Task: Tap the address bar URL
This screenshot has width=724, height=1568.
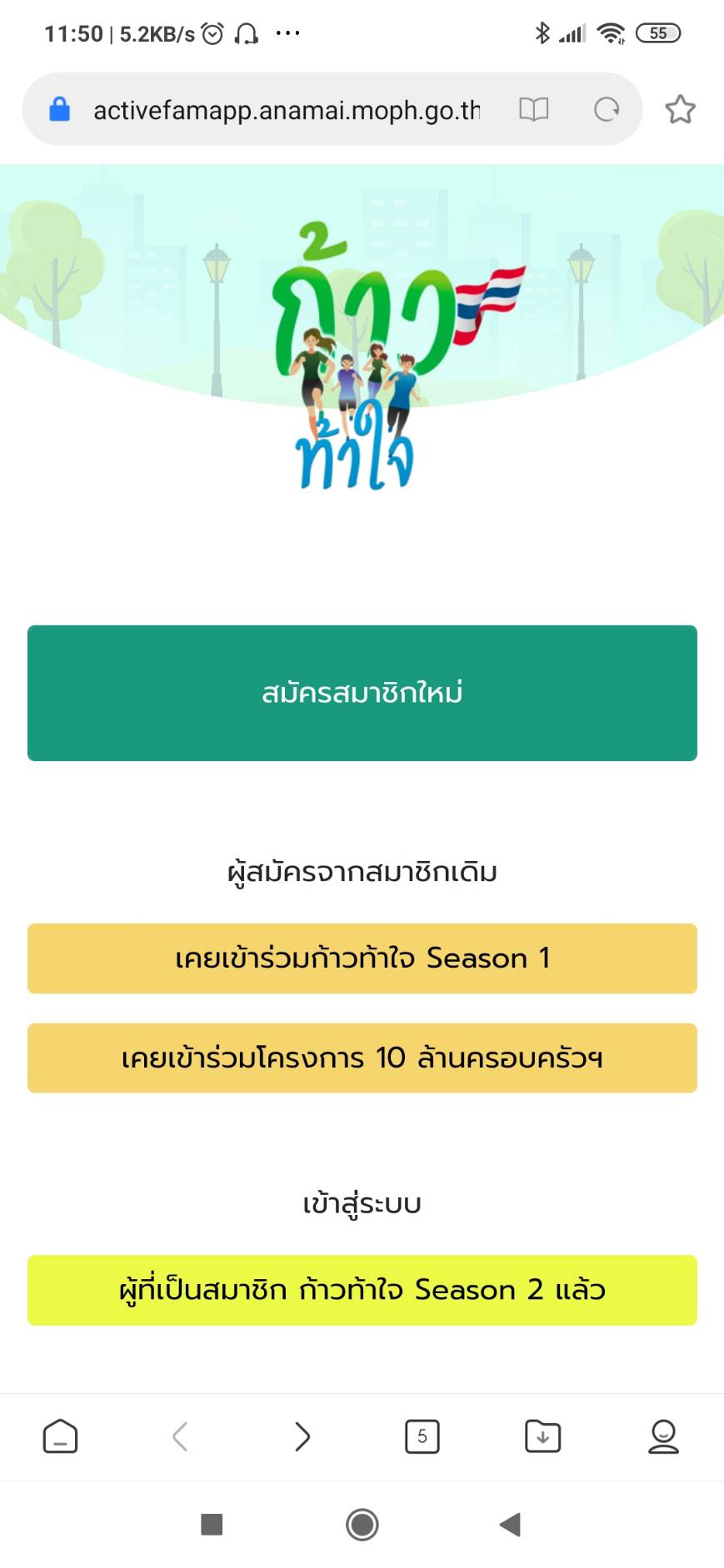Action: 287,110
